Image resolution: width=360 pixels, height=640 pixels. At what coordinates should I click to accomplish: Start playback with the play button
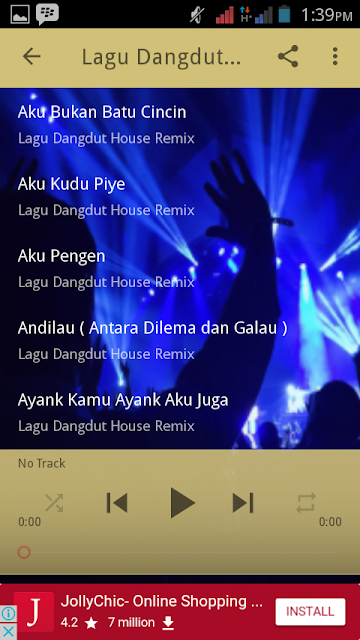point(182,503)
